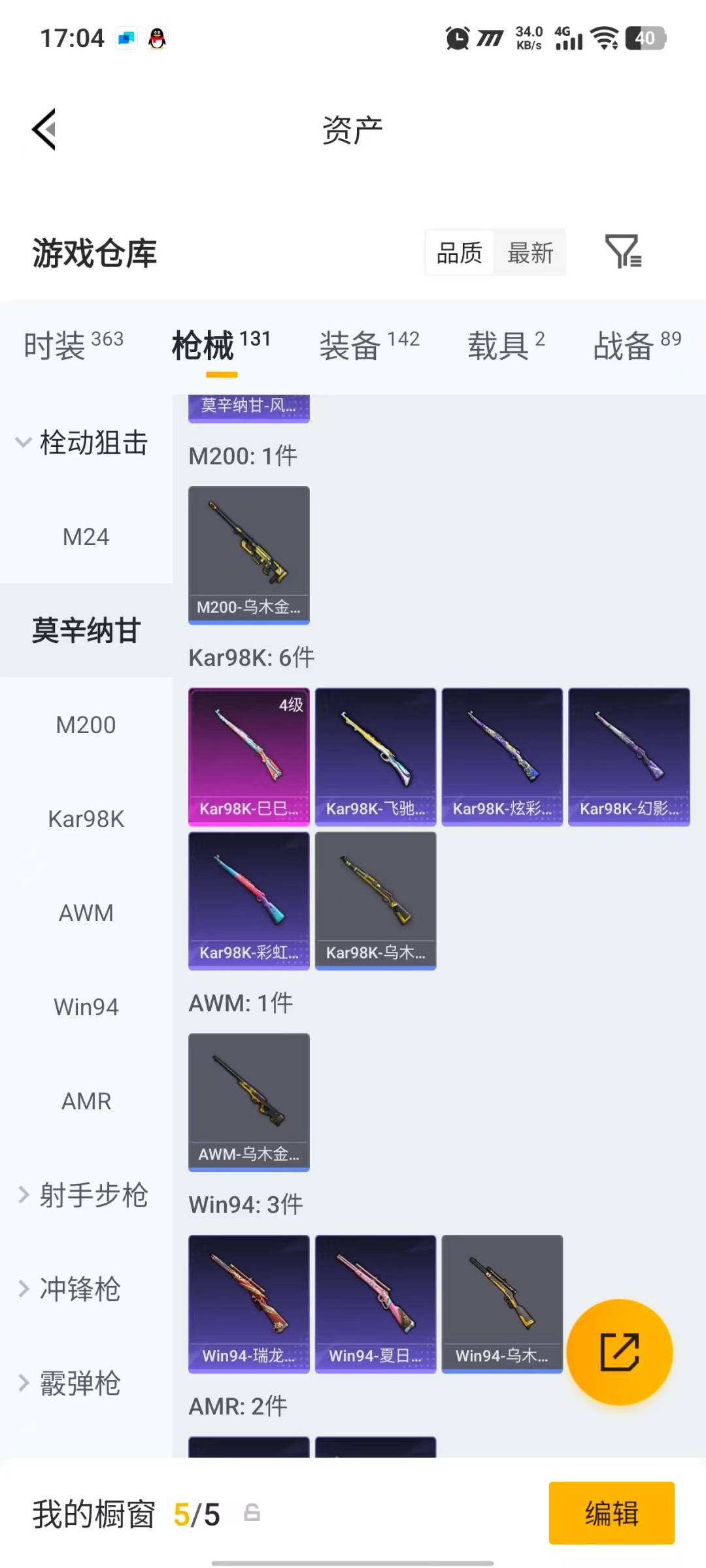Image resolution: width=706 pixels, height=1568 pixels.
Task: Switch sorting to 最新
Action: [531, 253]
